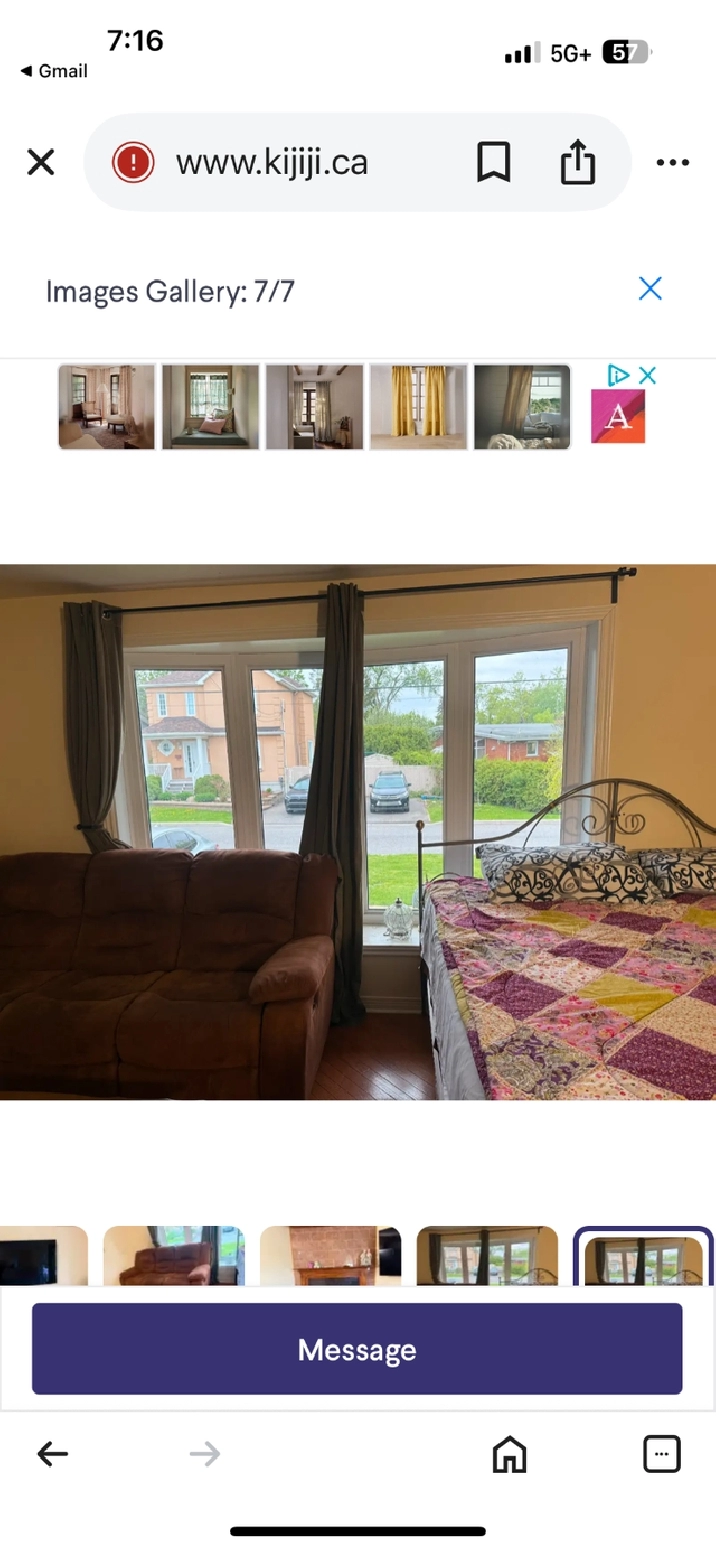The width and height of the screenshot is (716, 1552).
Task: Tap the www.kijiji.ca address bar
Action: 272,162
